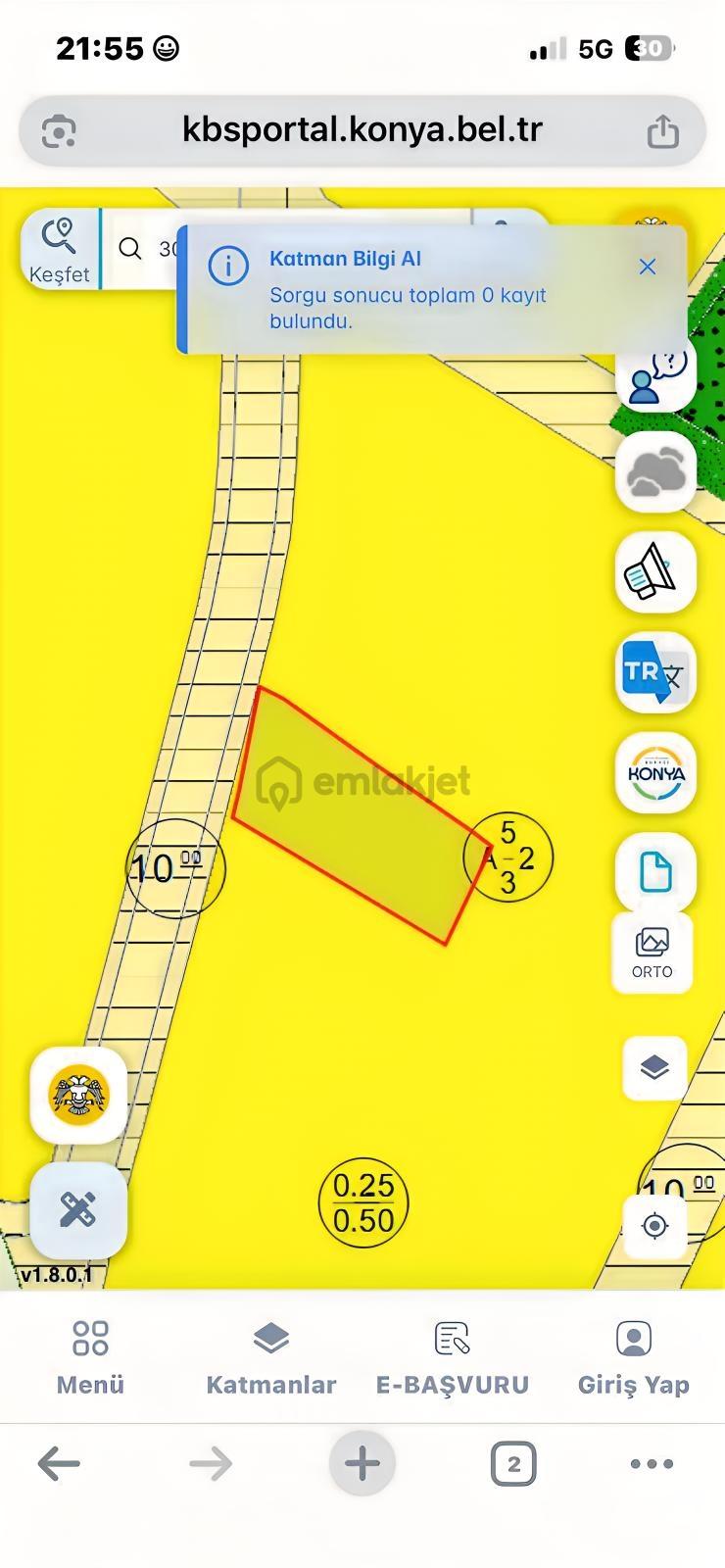Open the document page button

(x=655, y=872)
